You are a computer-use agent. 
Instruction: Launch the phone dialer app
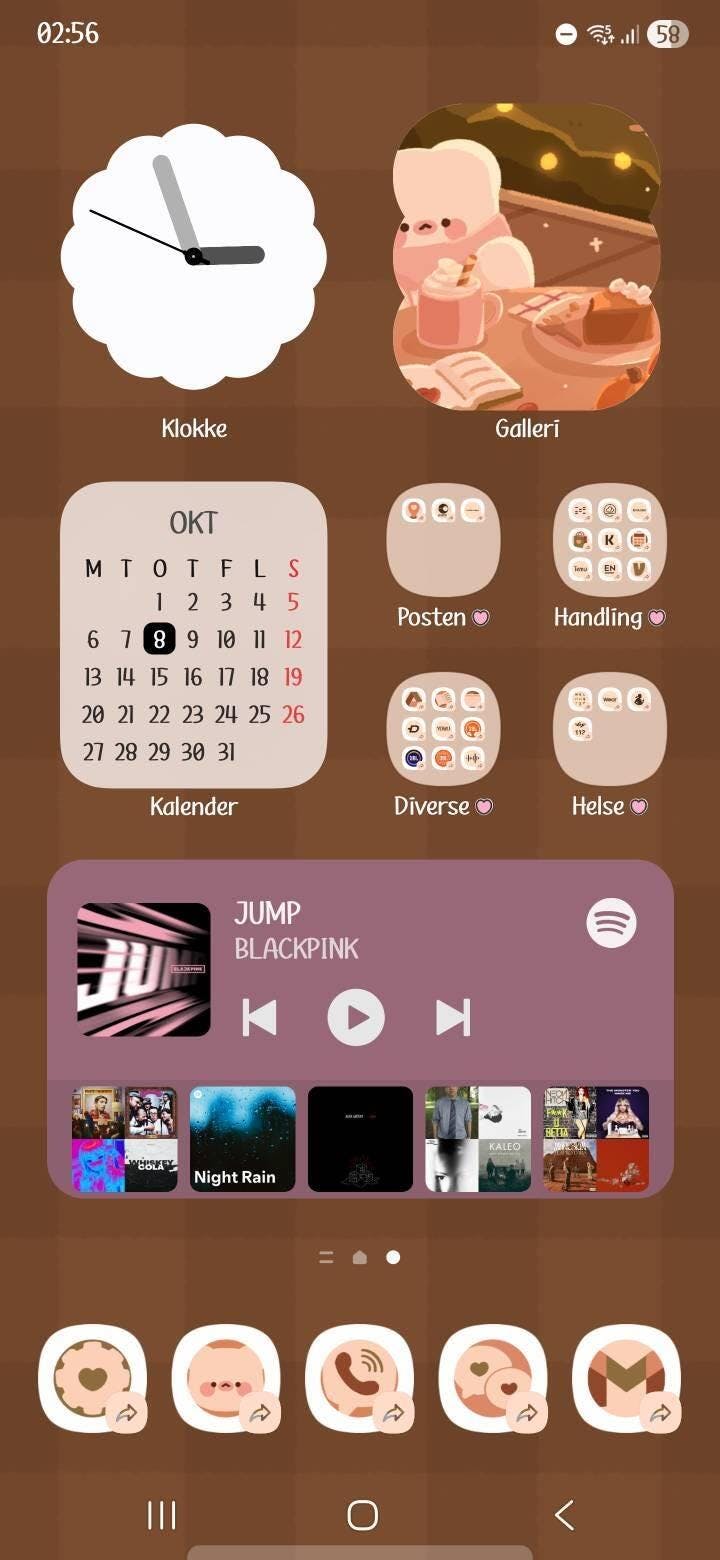(x=359, y=1378)
